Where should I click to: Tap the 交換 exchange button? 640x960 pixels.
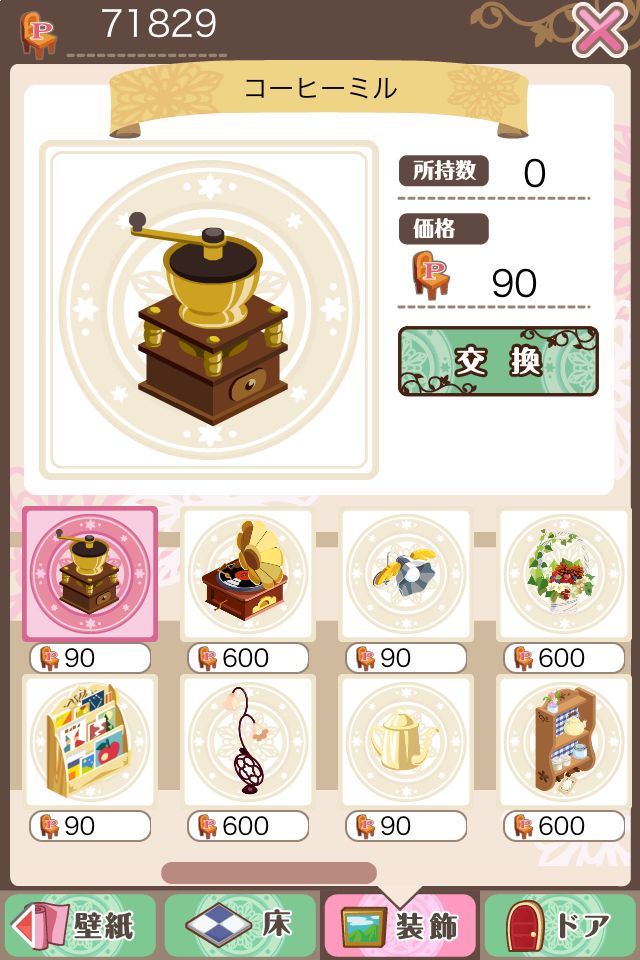click(498, 361)
